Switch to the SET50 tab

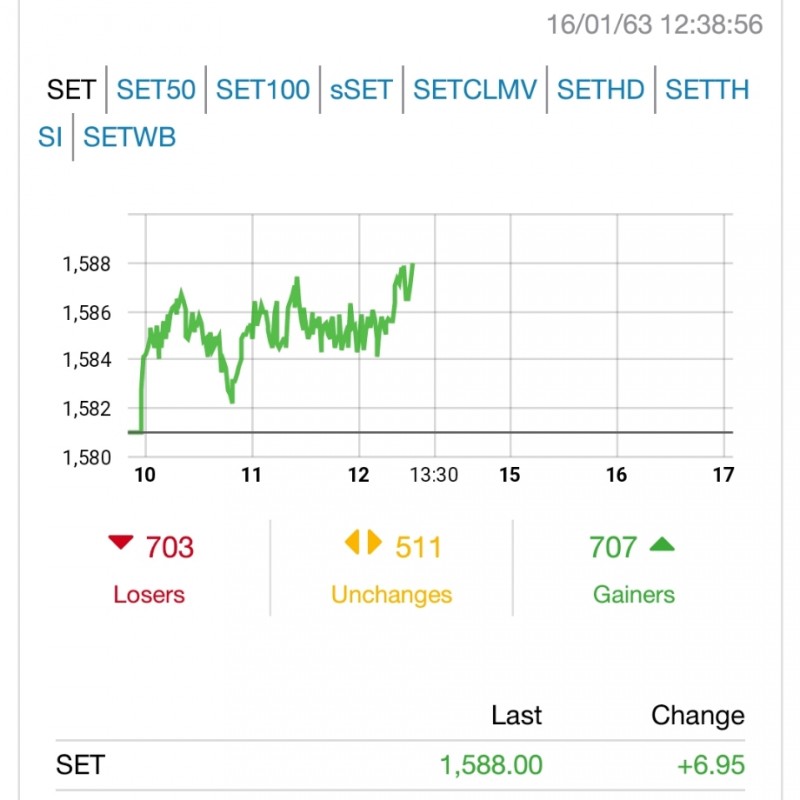point(156,90)
